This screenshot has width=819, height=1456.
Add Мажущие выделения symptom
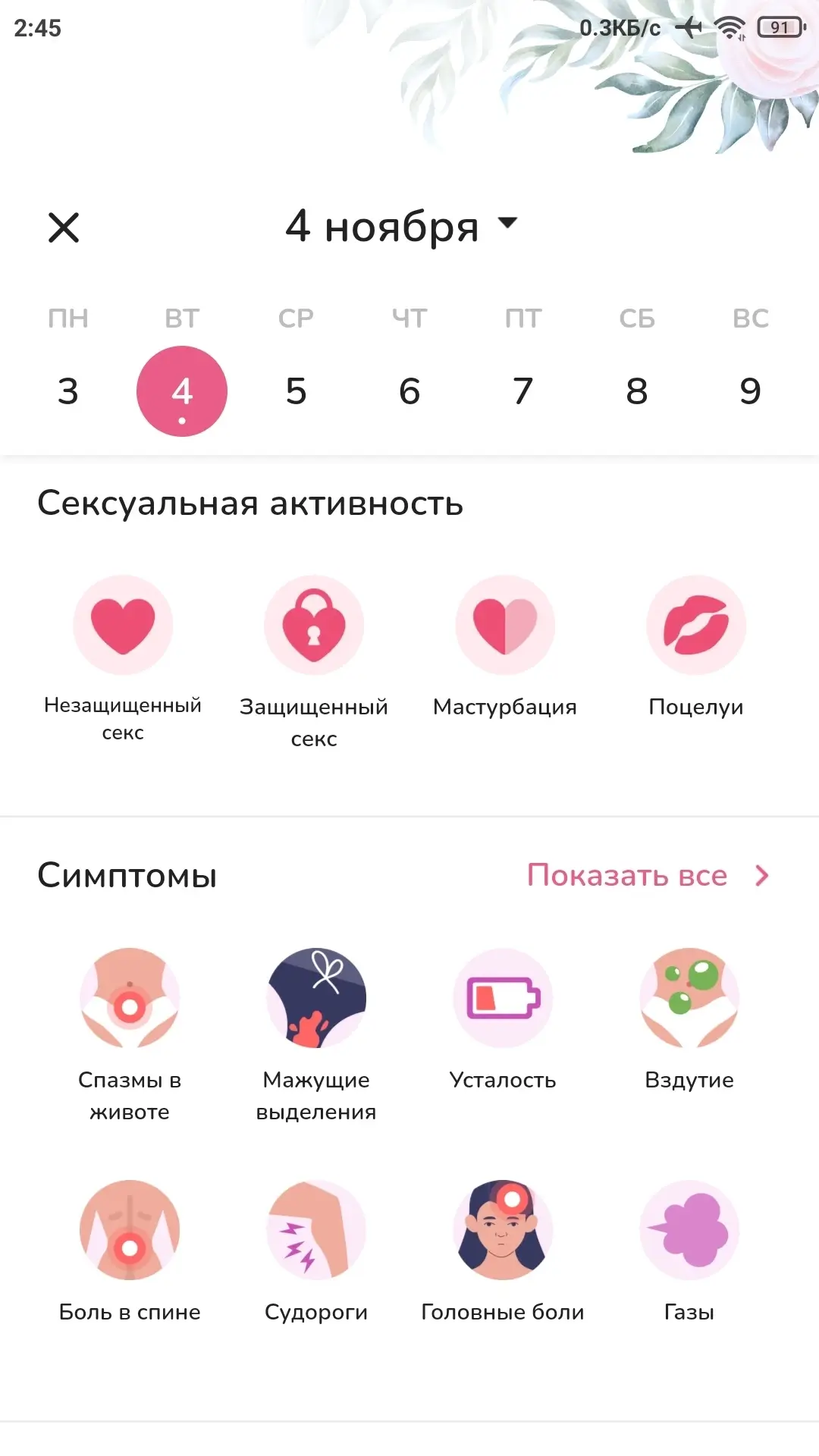316,998
